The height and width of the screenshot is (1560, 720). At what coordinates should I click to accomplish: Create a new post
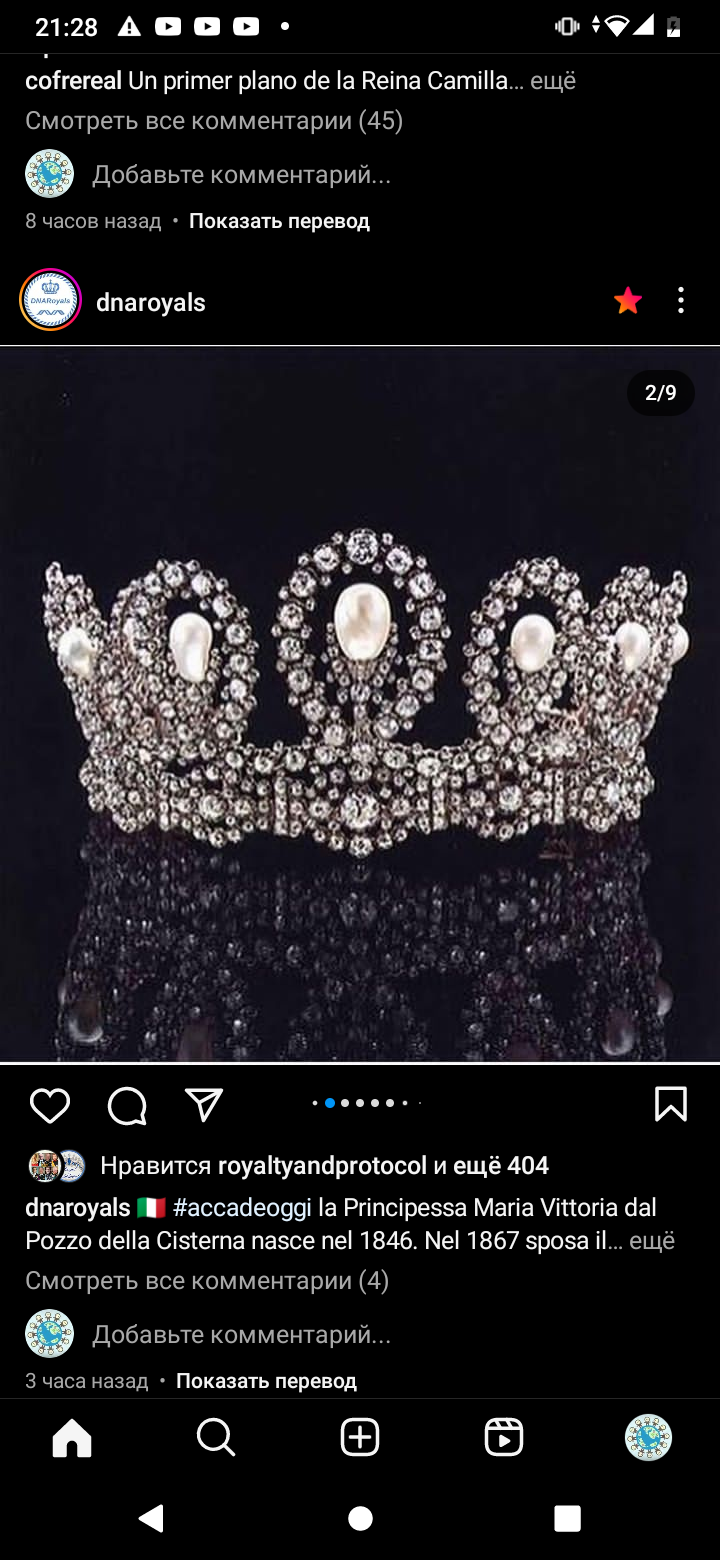pos(360,1438)
